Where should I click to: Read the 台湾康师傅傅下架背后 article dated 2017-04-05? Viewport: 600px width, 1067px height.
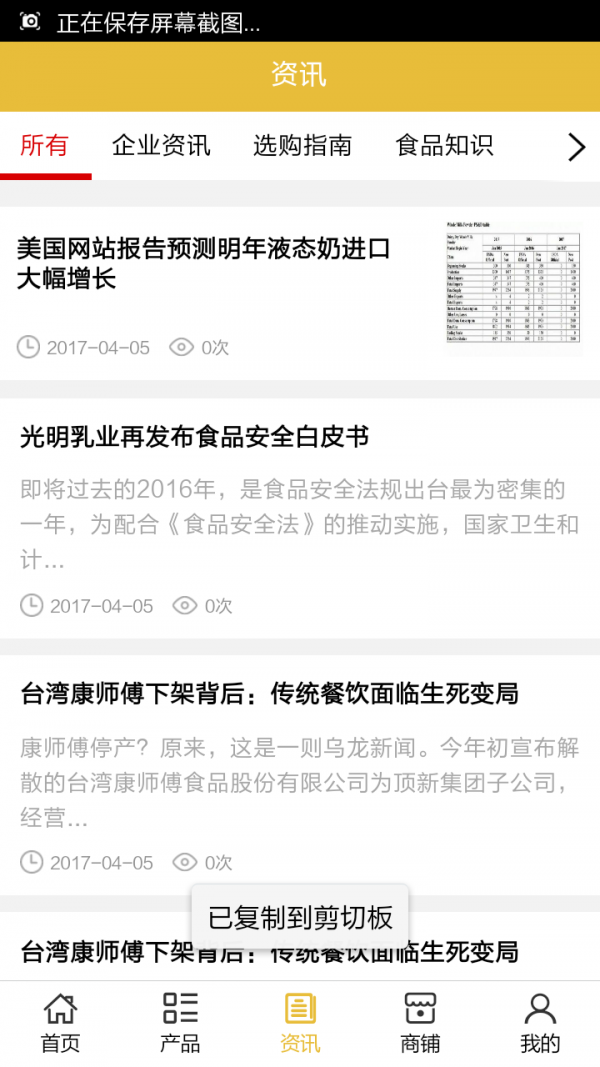pos(269,694)
